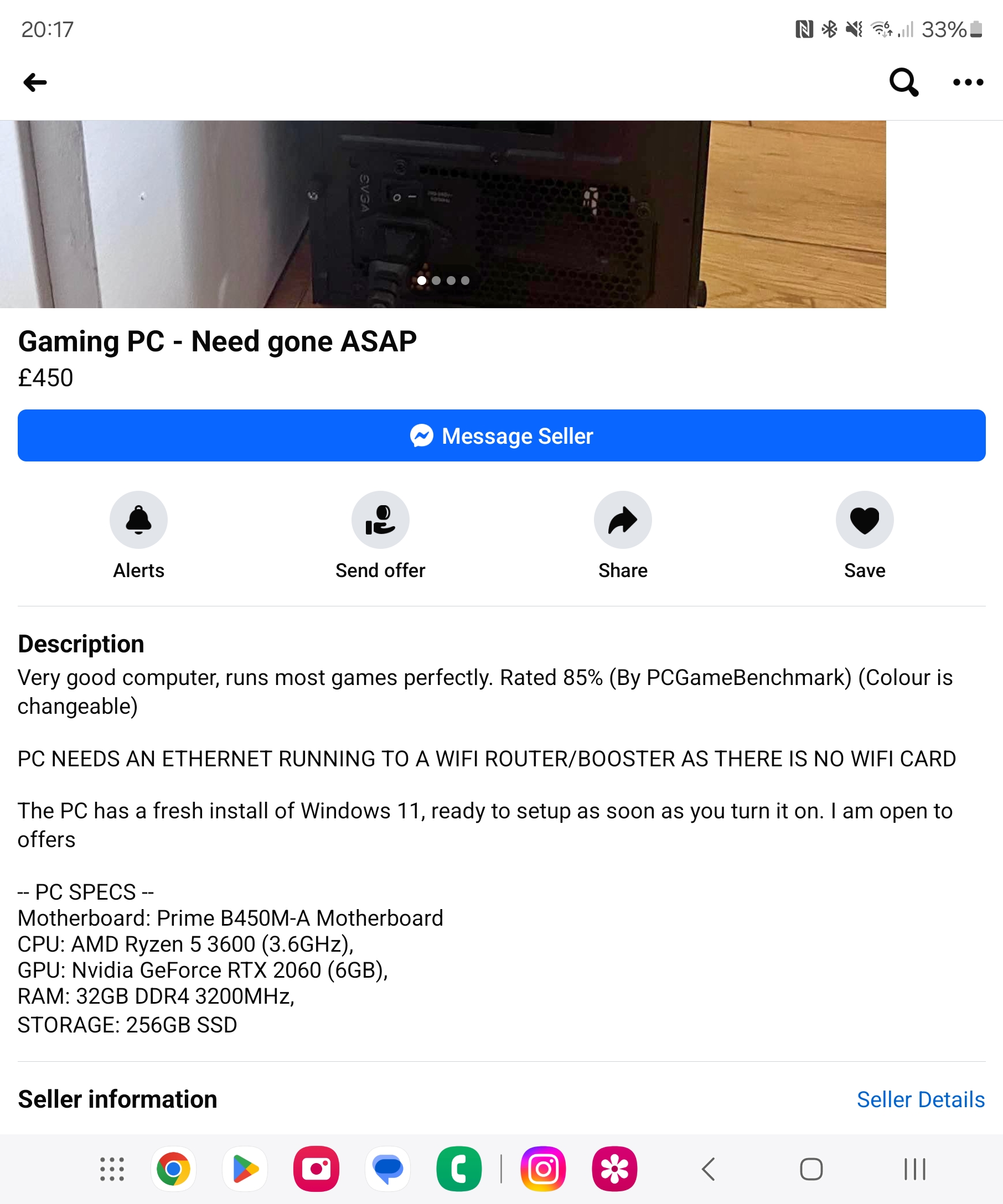Launch Play Store from the taskbar
Viewport: 1003px width, 1204px height.
pyautogui.click(x=245, y=1169)
